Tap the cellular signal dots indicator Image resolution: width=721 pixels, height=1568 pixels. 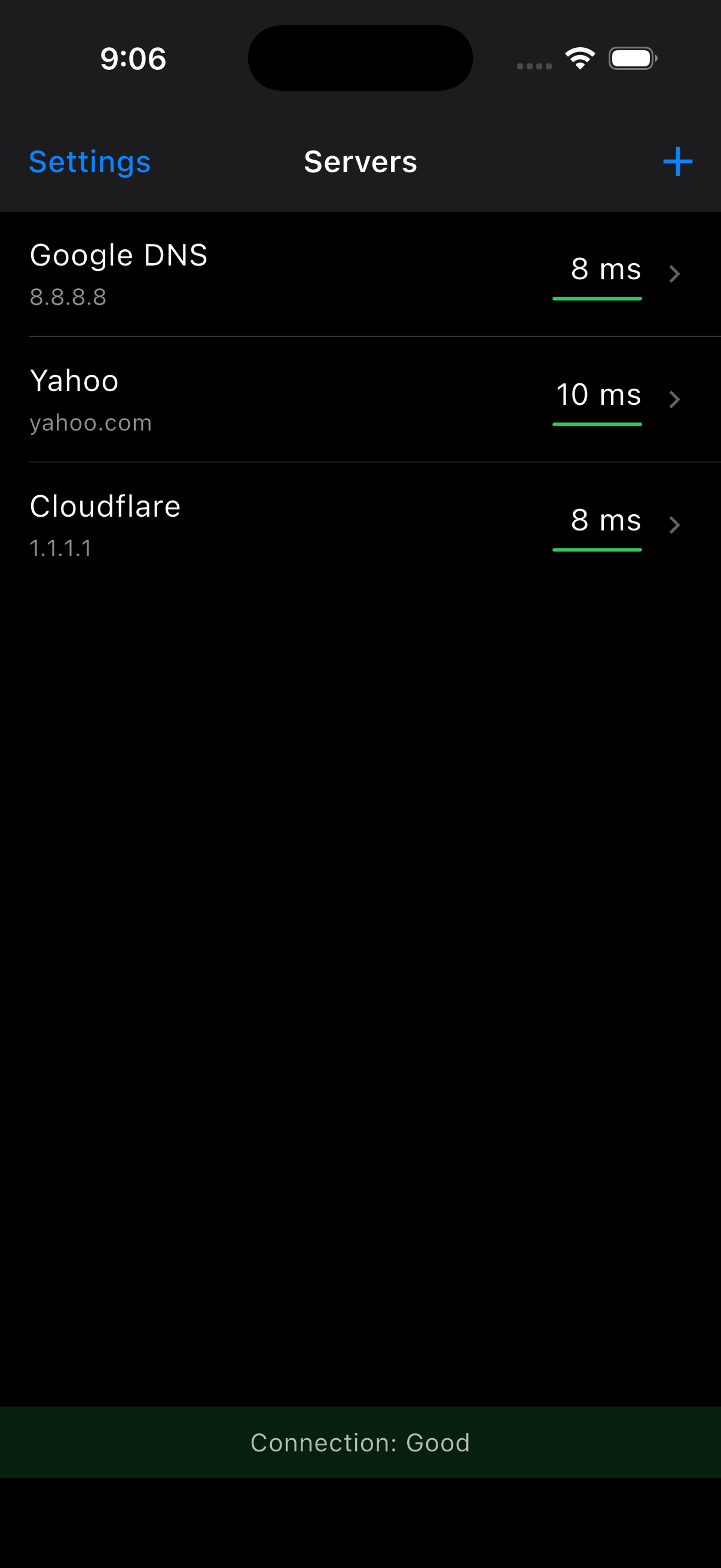coord(534,67)
